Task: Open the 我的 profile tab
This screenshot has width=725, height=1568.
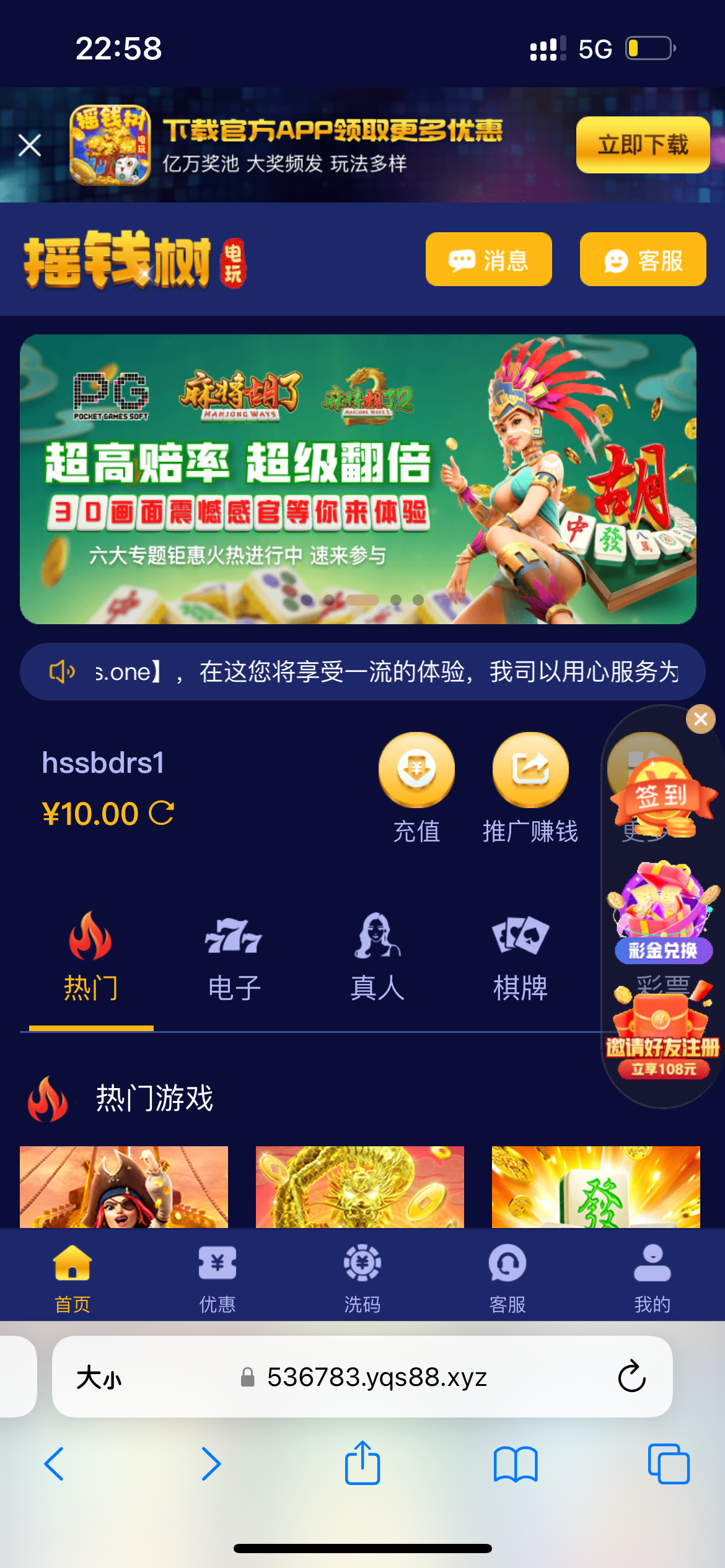Action: coord(652,1277)
